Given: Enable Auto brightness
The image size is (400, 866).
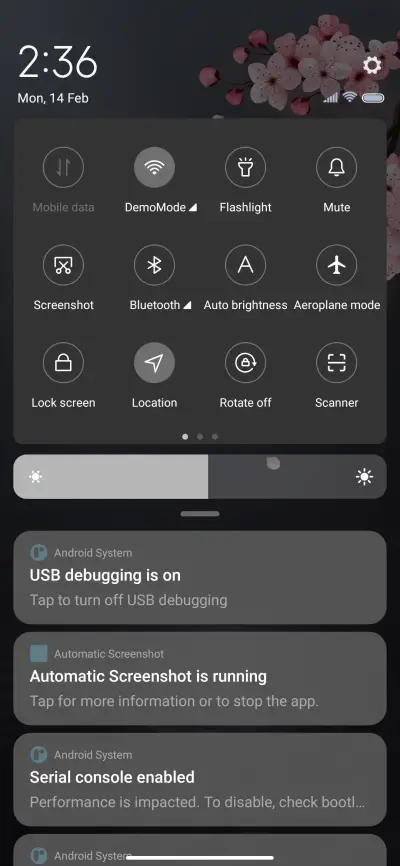Looking at the screenshot, I should pos(245,265).
